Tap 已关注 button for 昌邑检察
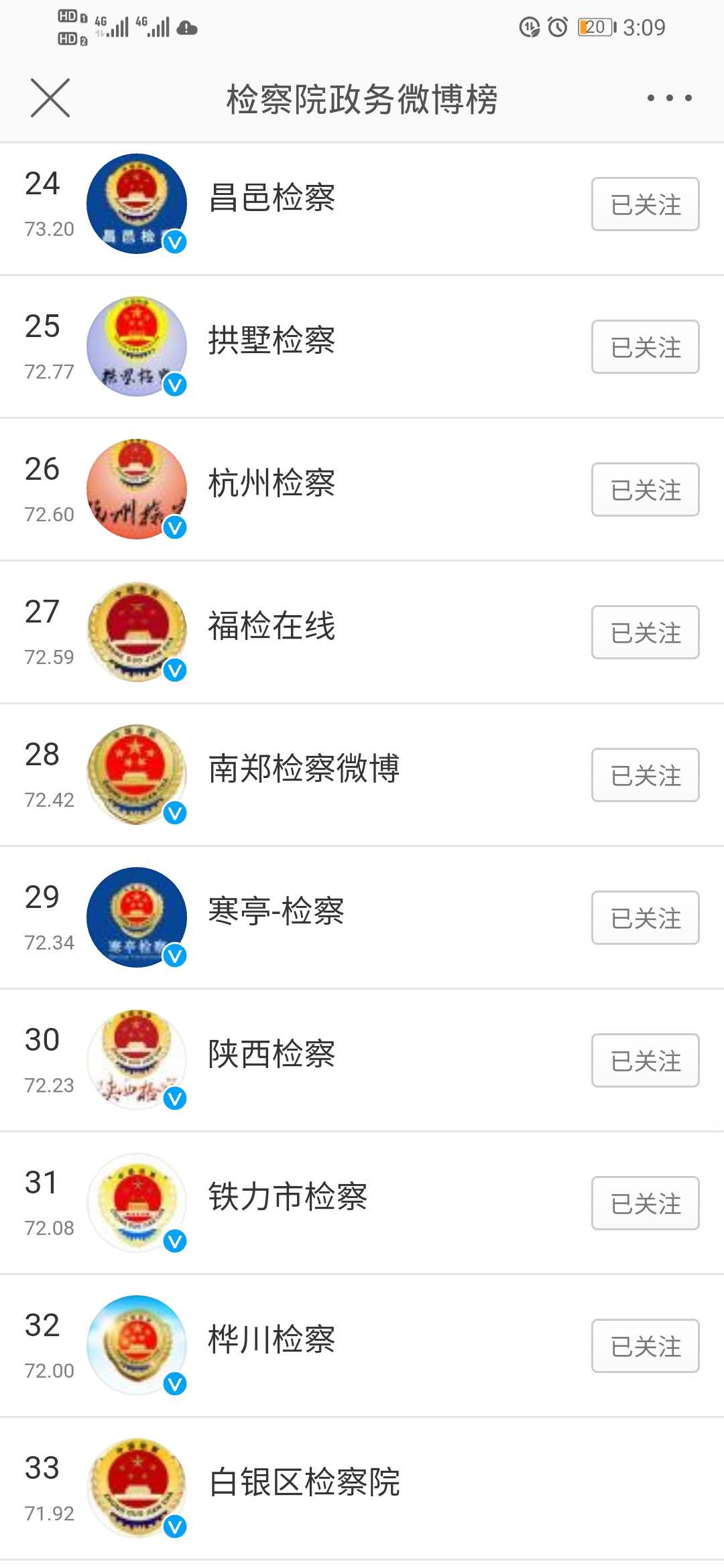 point(645,204)
